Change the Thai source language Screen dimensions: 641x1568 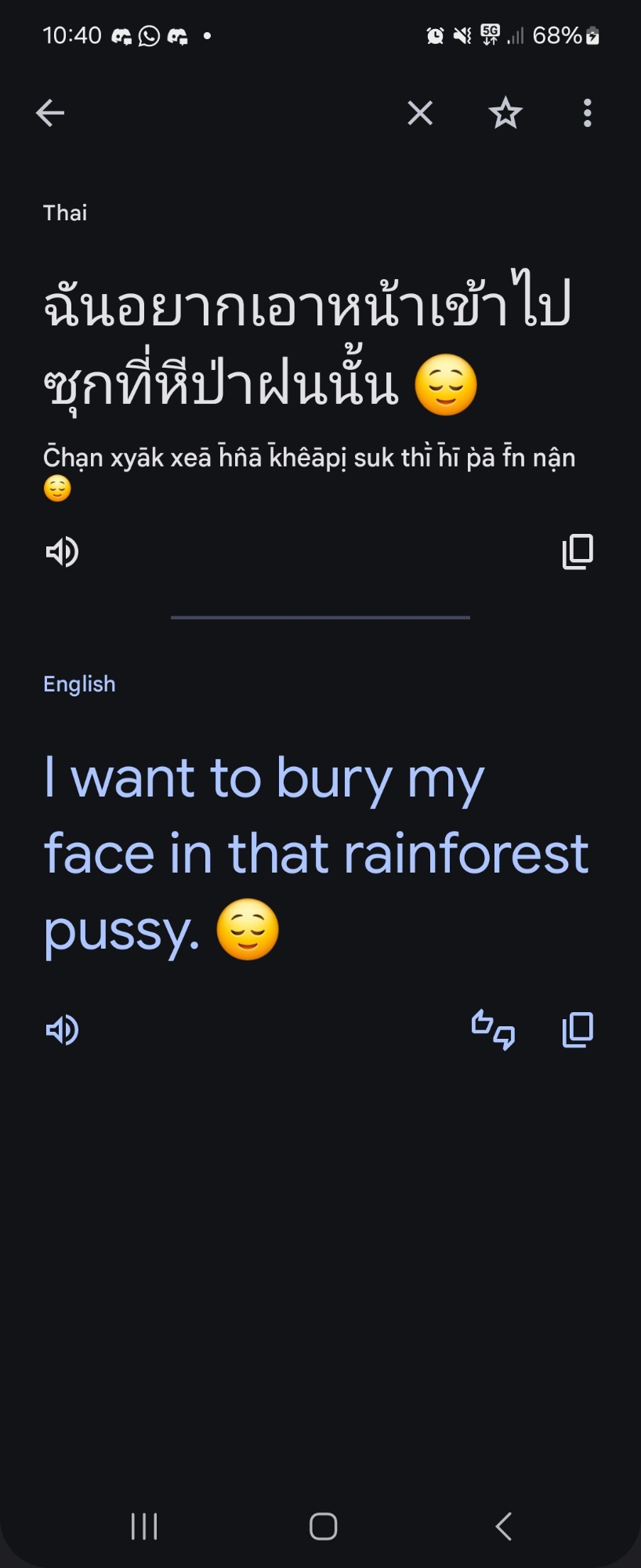(65, 212)
